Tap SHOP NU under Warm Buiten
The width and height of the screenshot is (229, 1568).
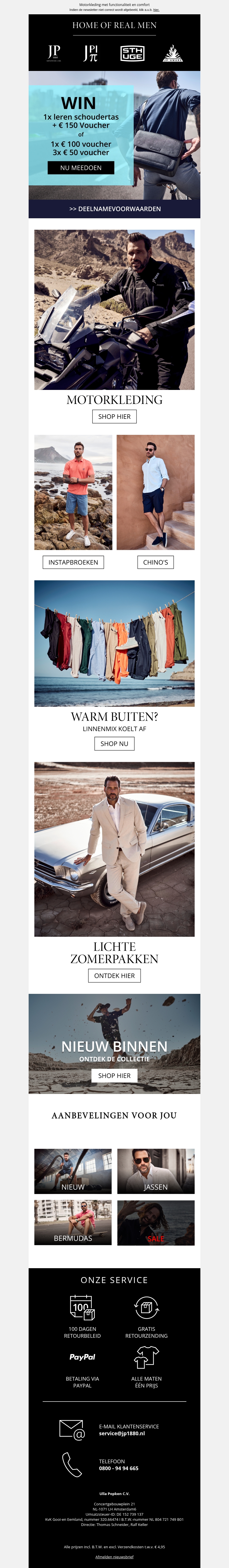[x=114, y=743]
